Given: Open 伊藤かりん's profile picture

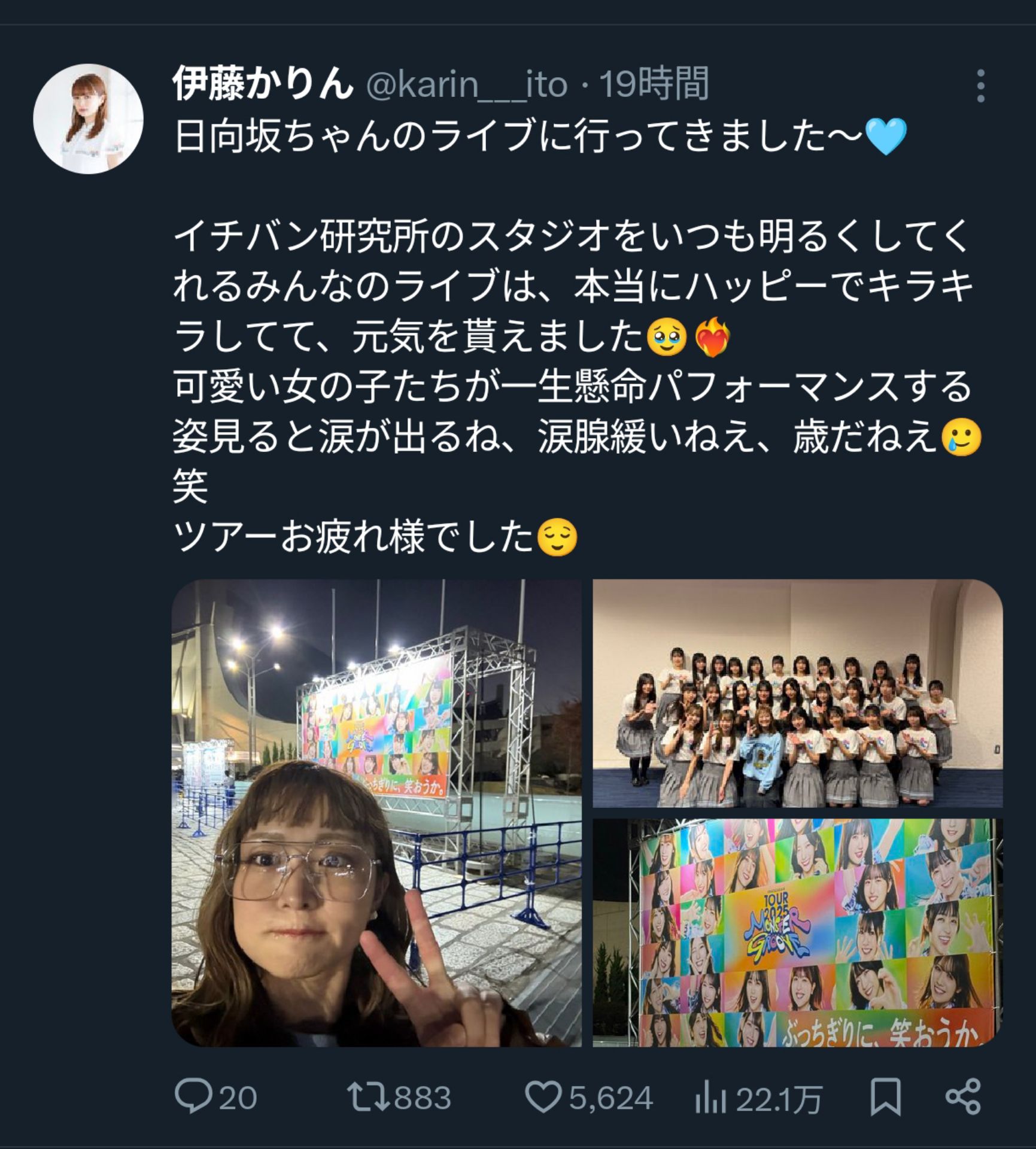Looking at the screenshot, I should [88, 118].
